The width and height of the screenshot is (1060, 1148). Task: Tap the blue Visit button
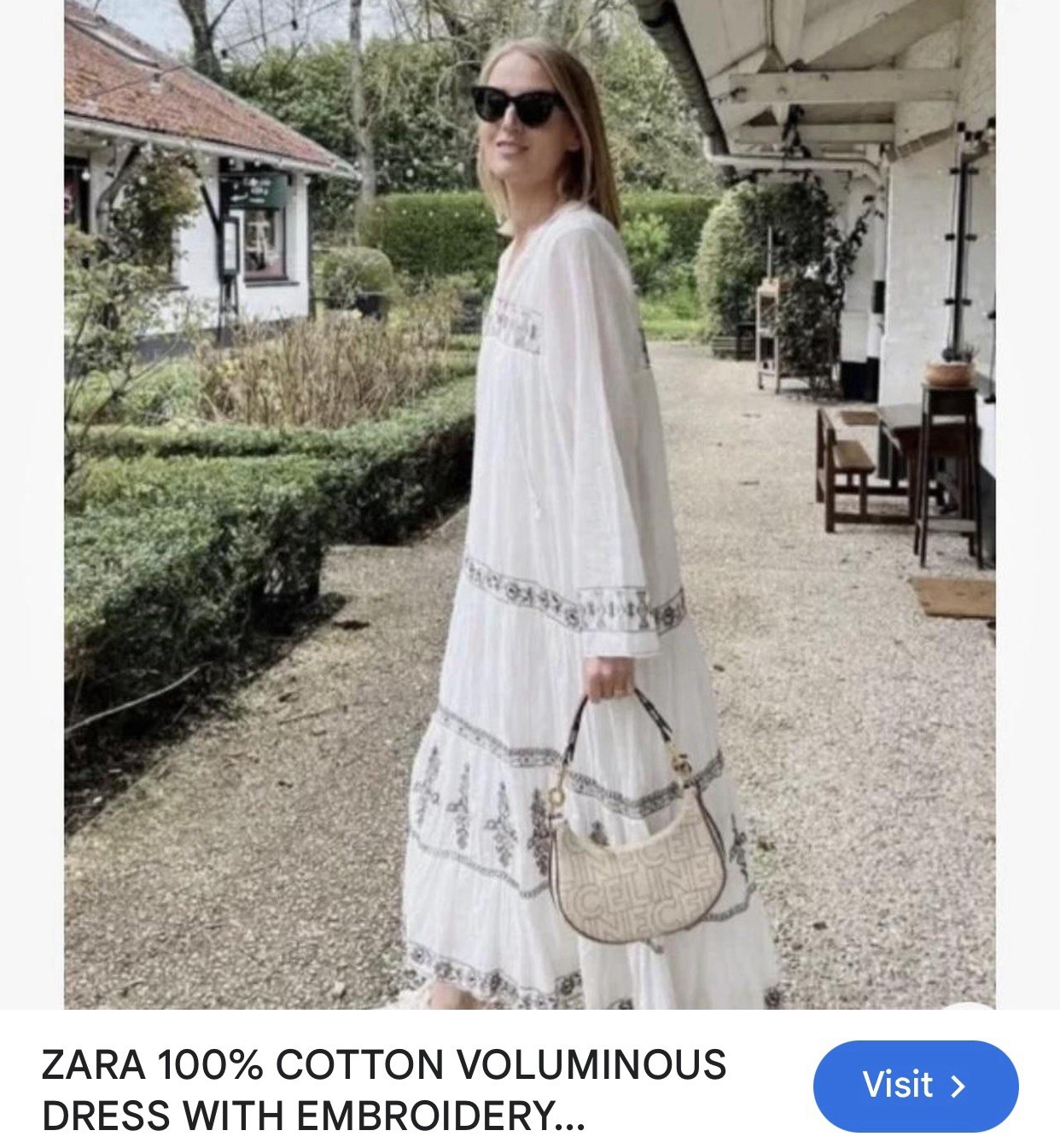[x=915, y=1086]
